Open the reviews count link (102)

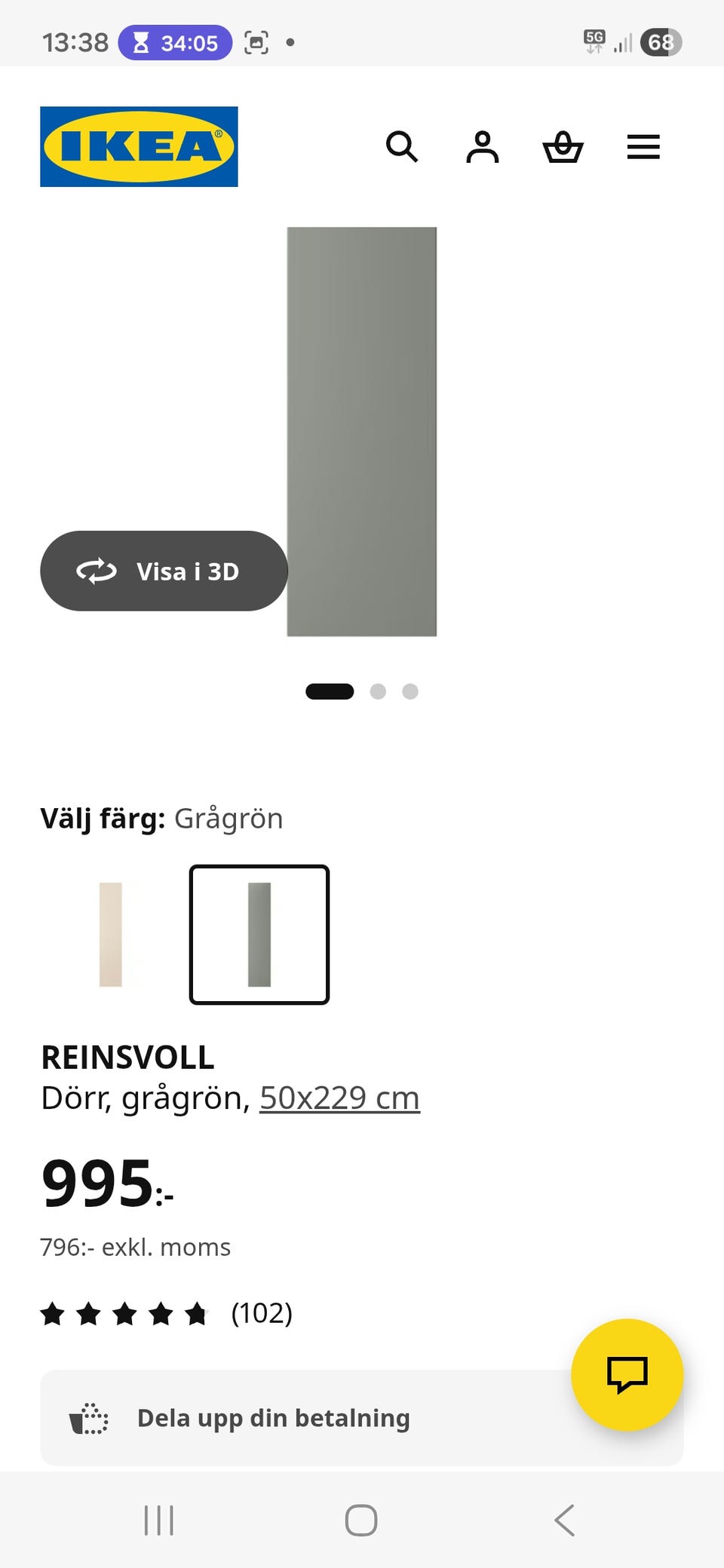pos(262,1312)
